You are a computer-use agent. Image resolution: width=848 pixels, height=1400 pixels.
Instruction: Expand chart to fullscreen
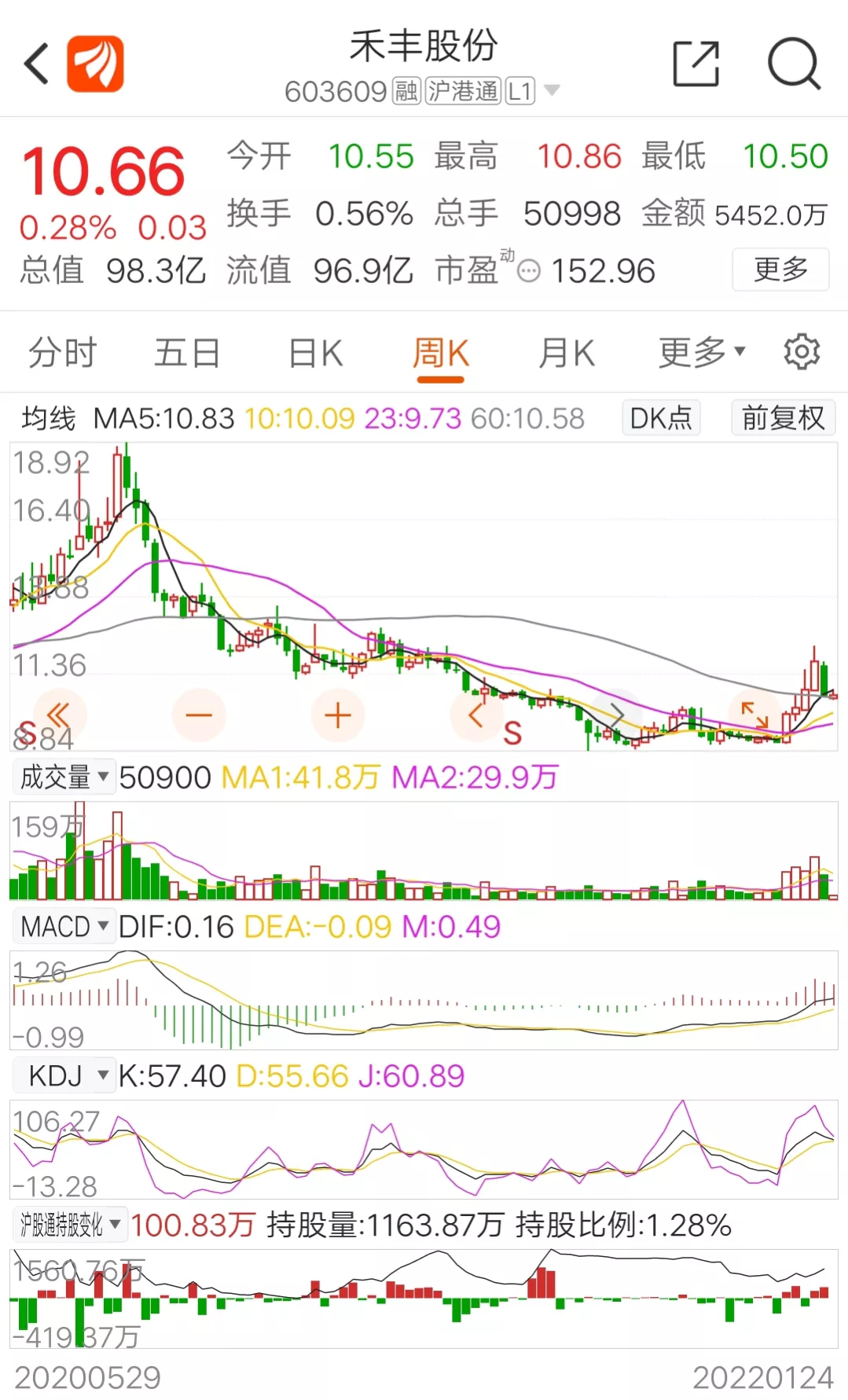[754, 715]
